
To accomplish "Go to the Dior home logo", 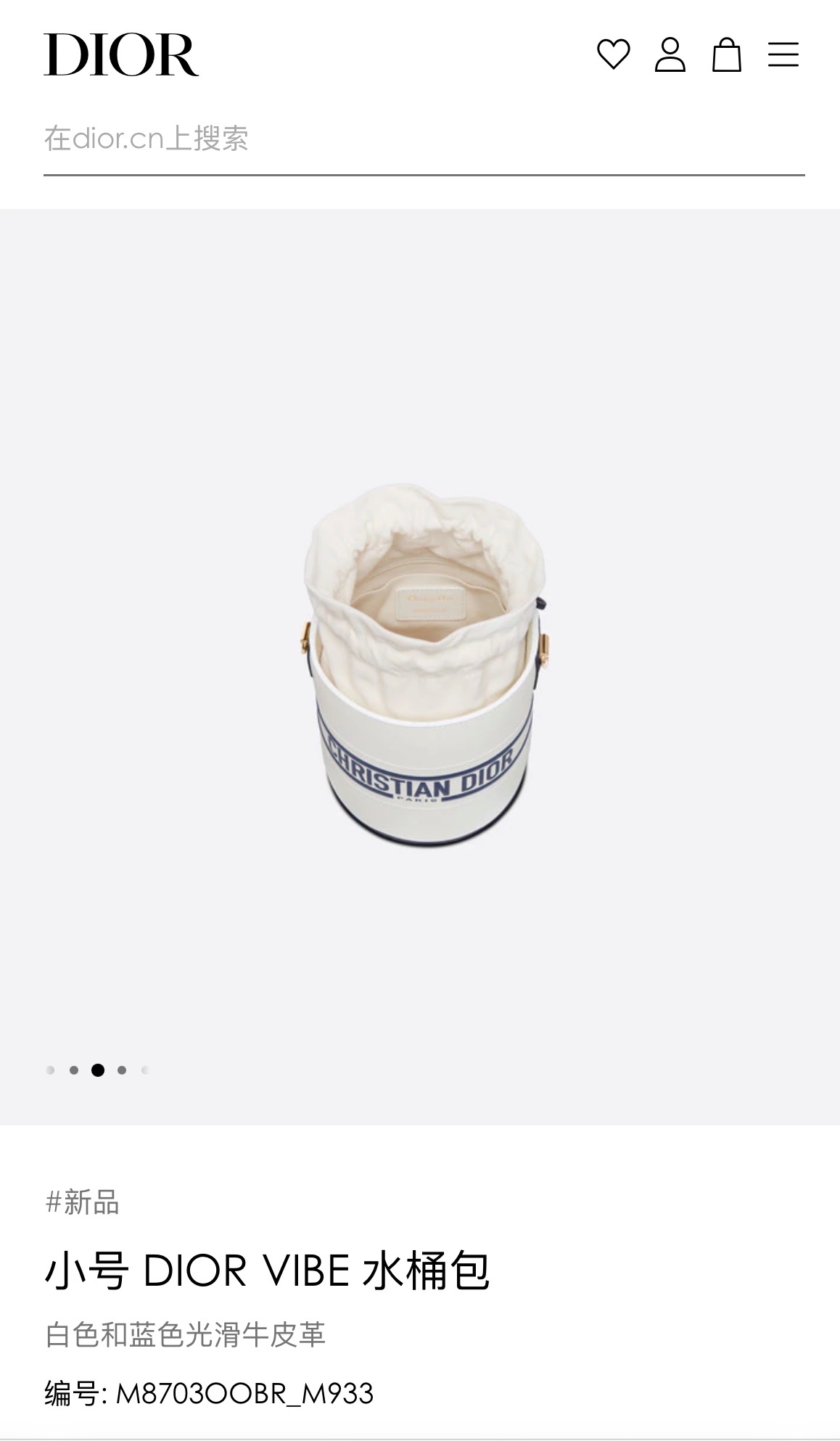I will point(121,54).
